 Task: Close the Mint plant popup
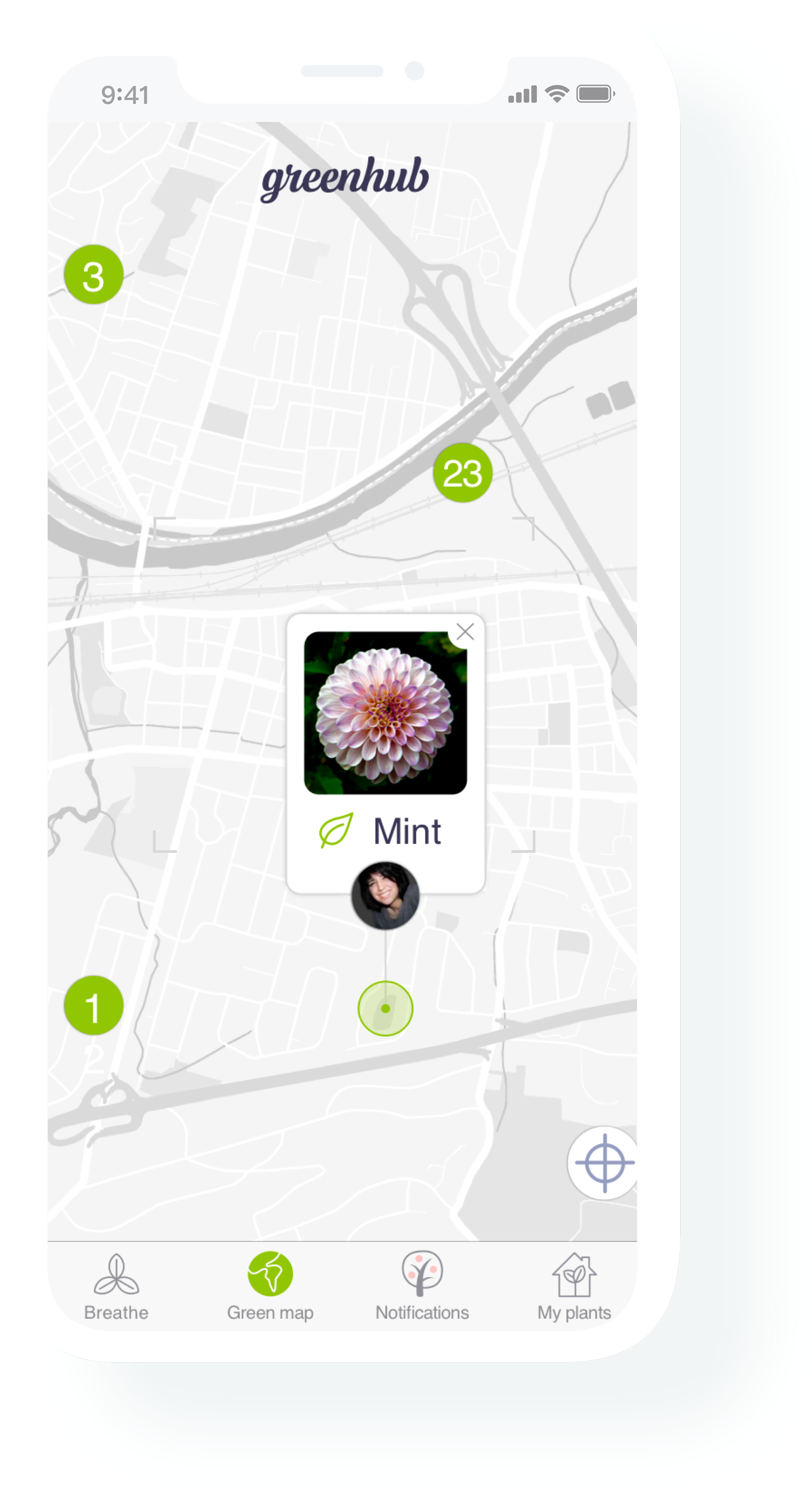pyautogui.click(x=464, y=631)
